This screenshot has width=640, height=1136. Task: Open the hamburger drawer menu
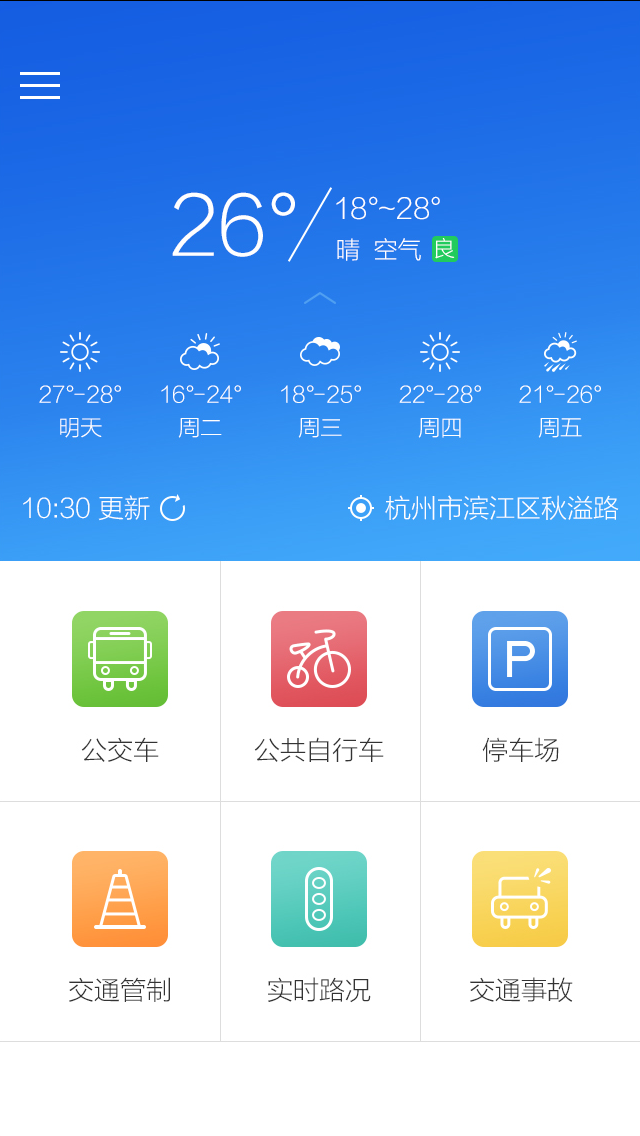tap(40, 85)
